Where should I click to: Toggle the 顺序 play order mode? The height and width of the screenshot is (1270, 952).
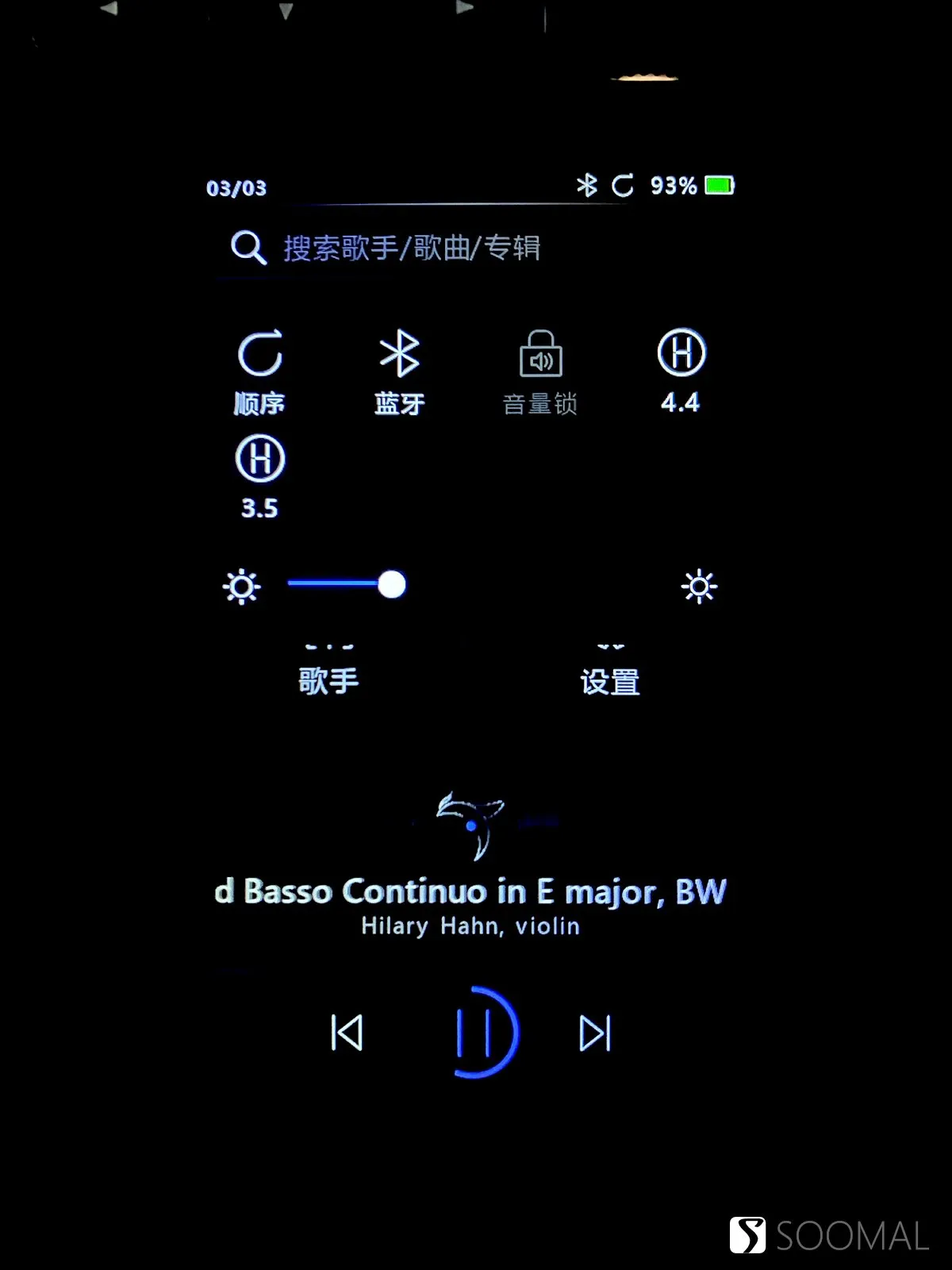[259, 371]
